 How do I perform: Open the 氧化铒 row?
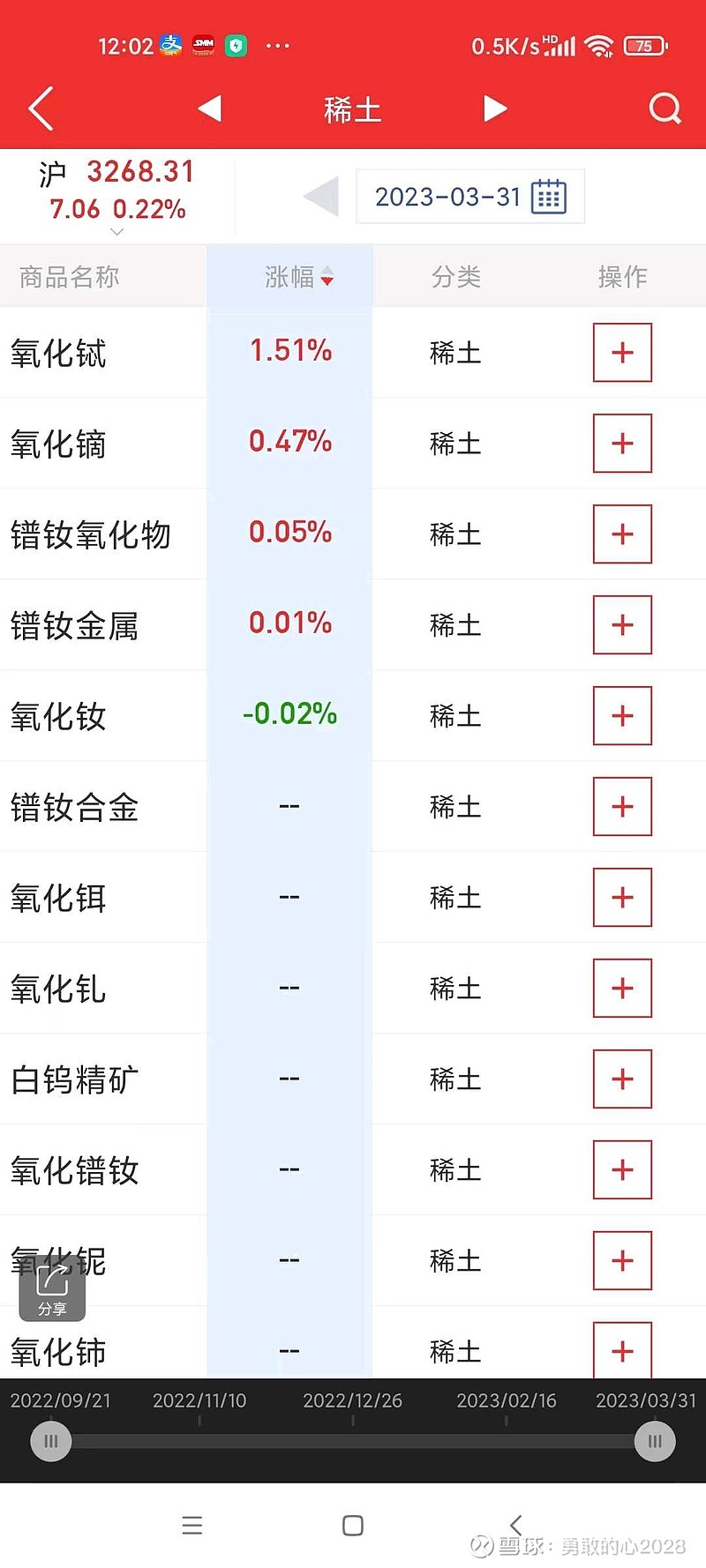pos(353,898)
